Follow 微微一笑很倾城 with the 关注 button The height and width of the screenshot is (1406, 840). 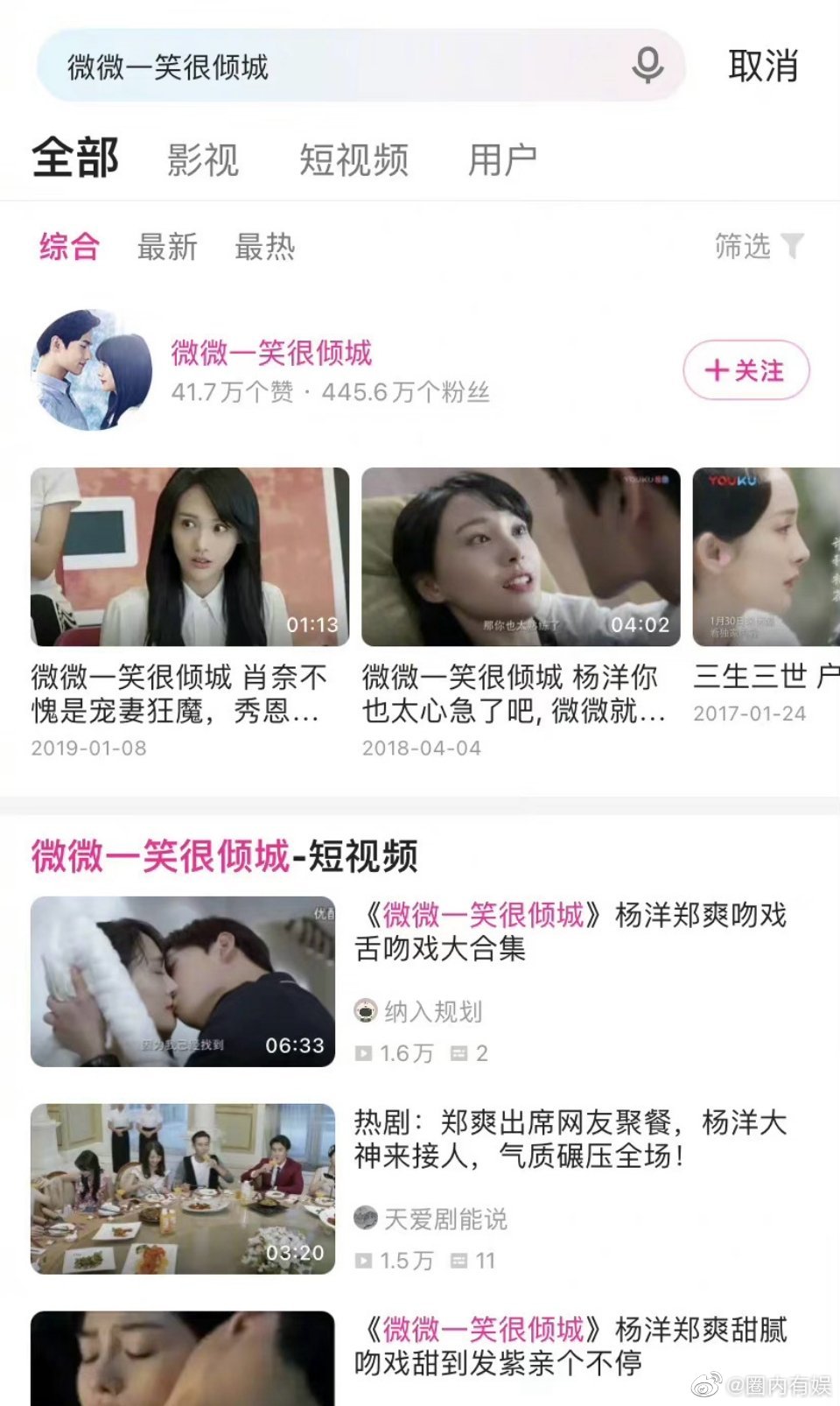tap(745, 370)
